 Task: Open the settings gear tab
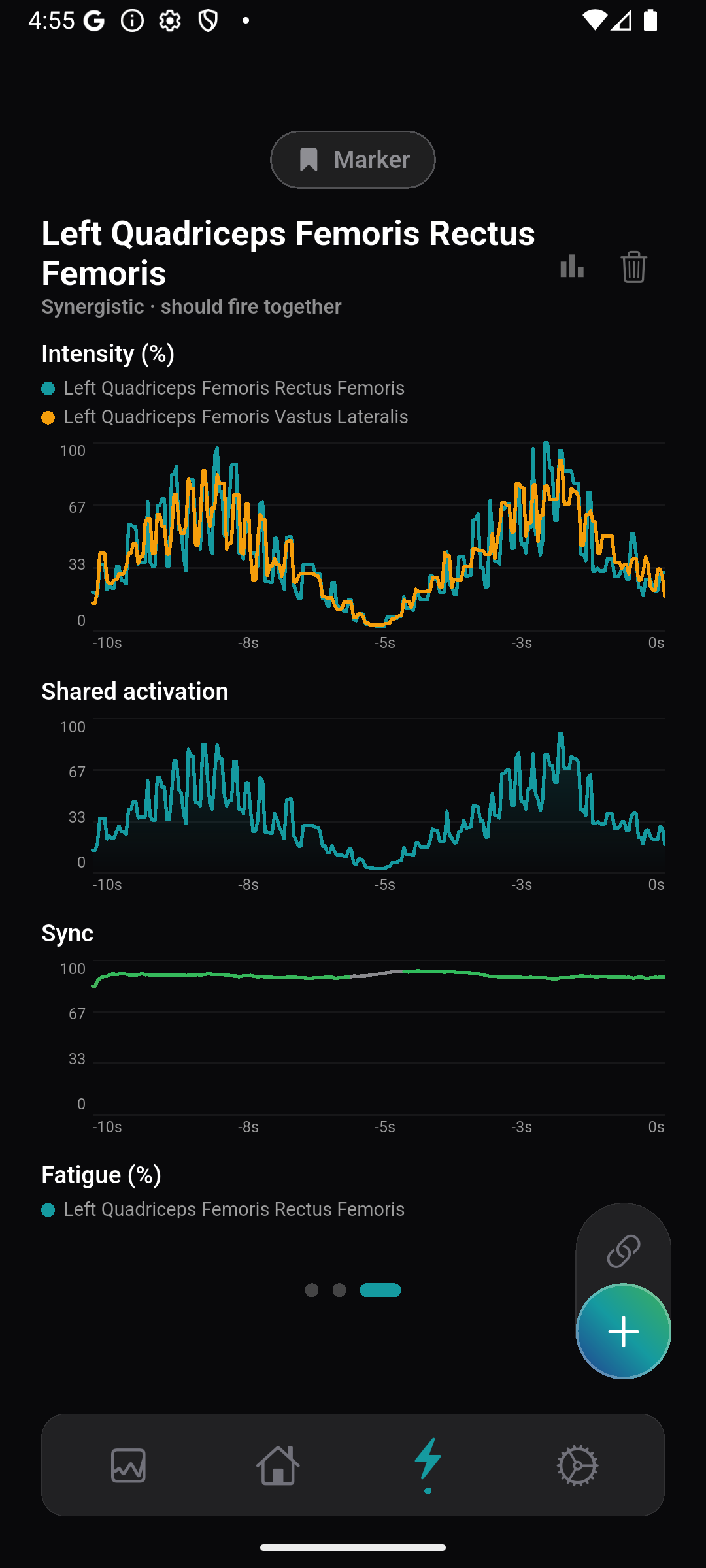577,1465
